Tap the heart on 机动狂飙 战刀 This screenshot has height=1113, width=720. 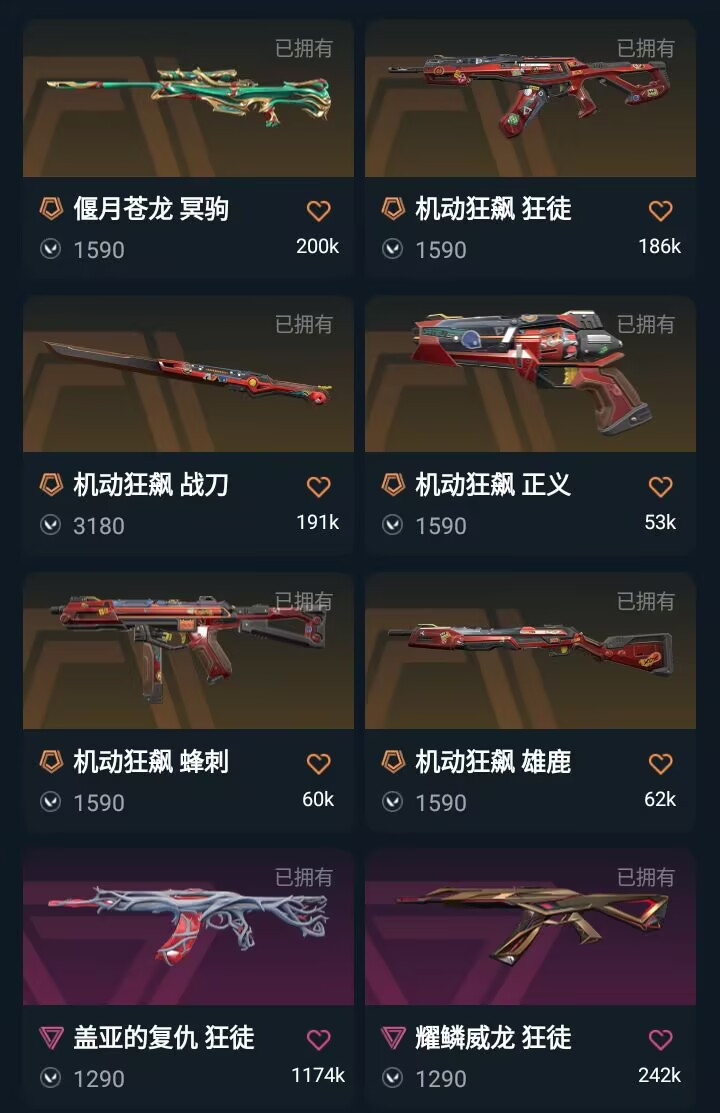(318, 487)
